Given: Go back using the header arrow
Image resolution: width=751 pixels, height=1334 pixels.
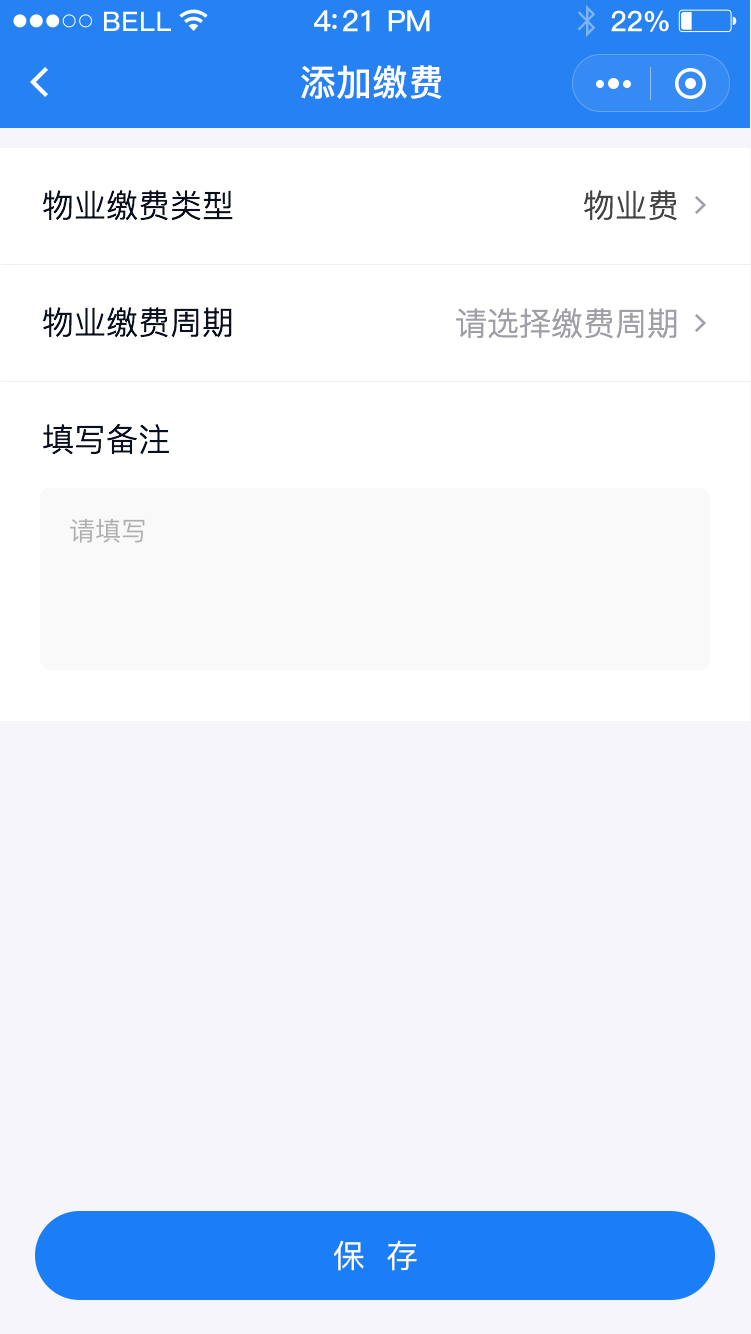Looking at the screenshot, I should point(39,83).
